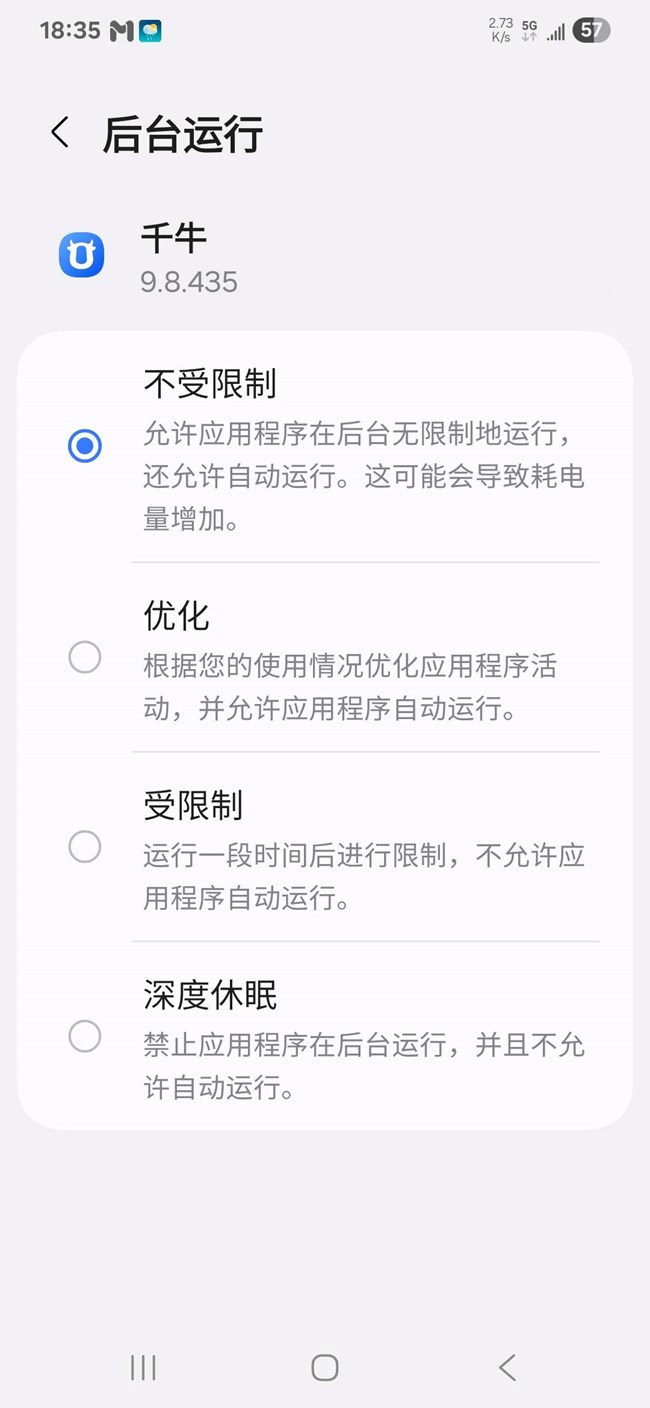The image size is (650, 1408).
Task: Open recent apps from navigation bar
Action: [143, 1367]
